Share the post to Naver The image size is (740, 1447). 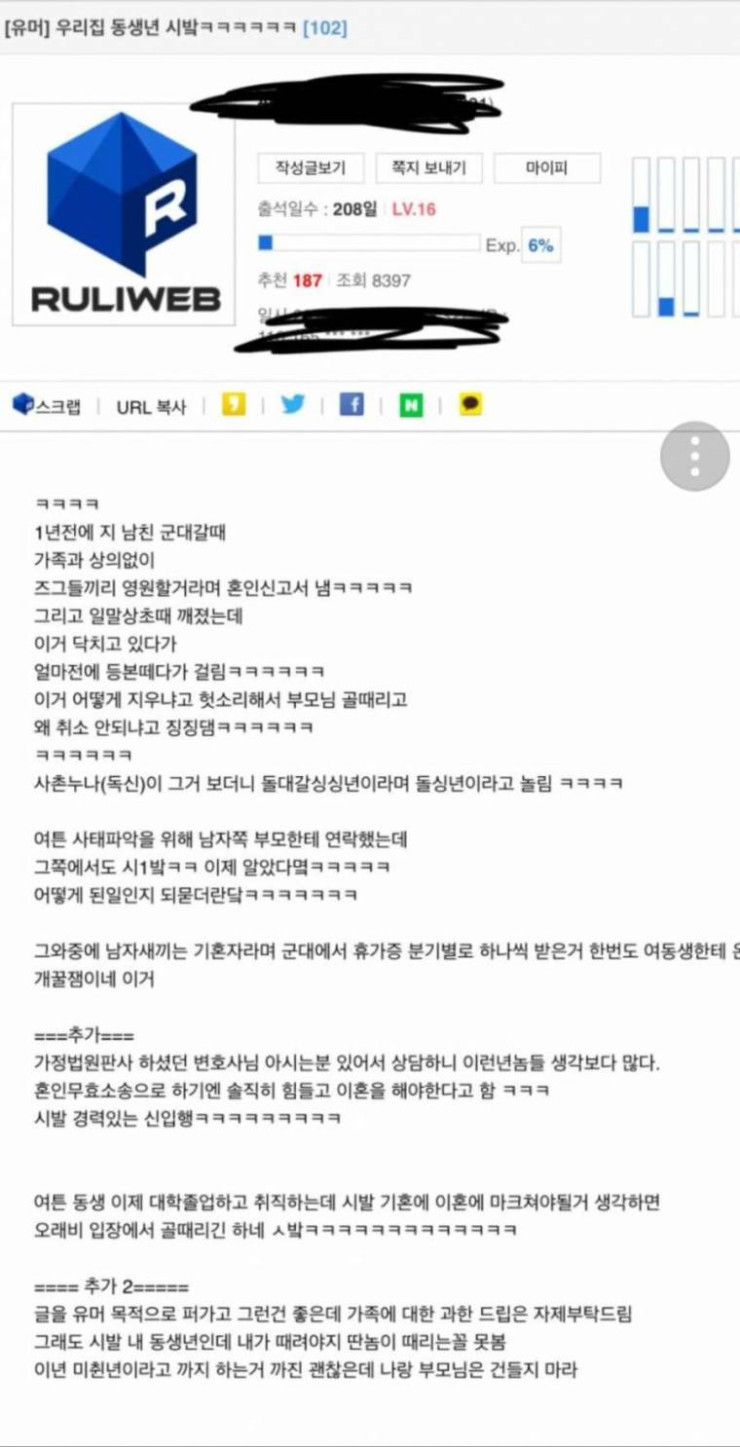tap(411, 404)
